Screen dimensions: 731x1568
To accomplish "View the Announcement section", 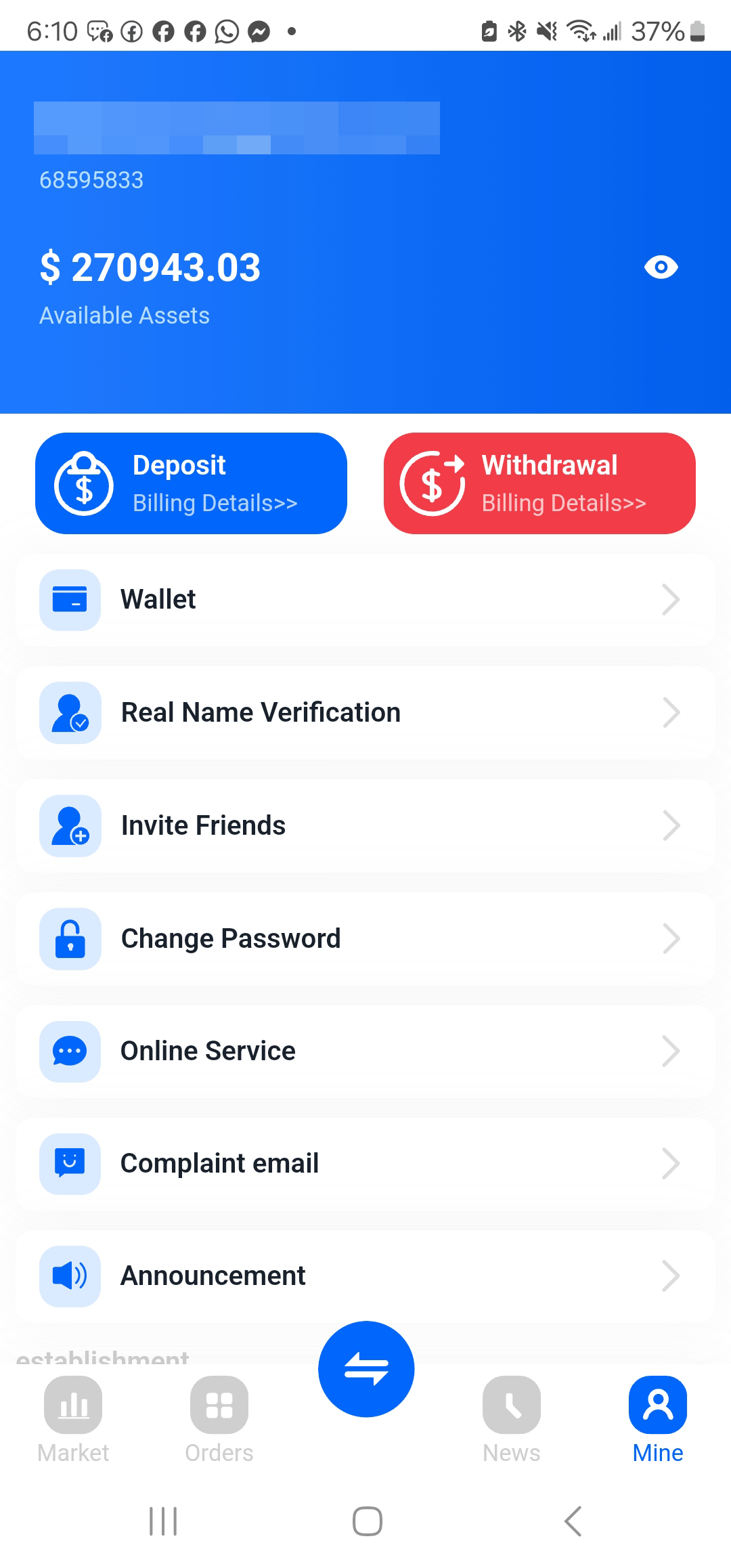I will (x=365, y=1276).
